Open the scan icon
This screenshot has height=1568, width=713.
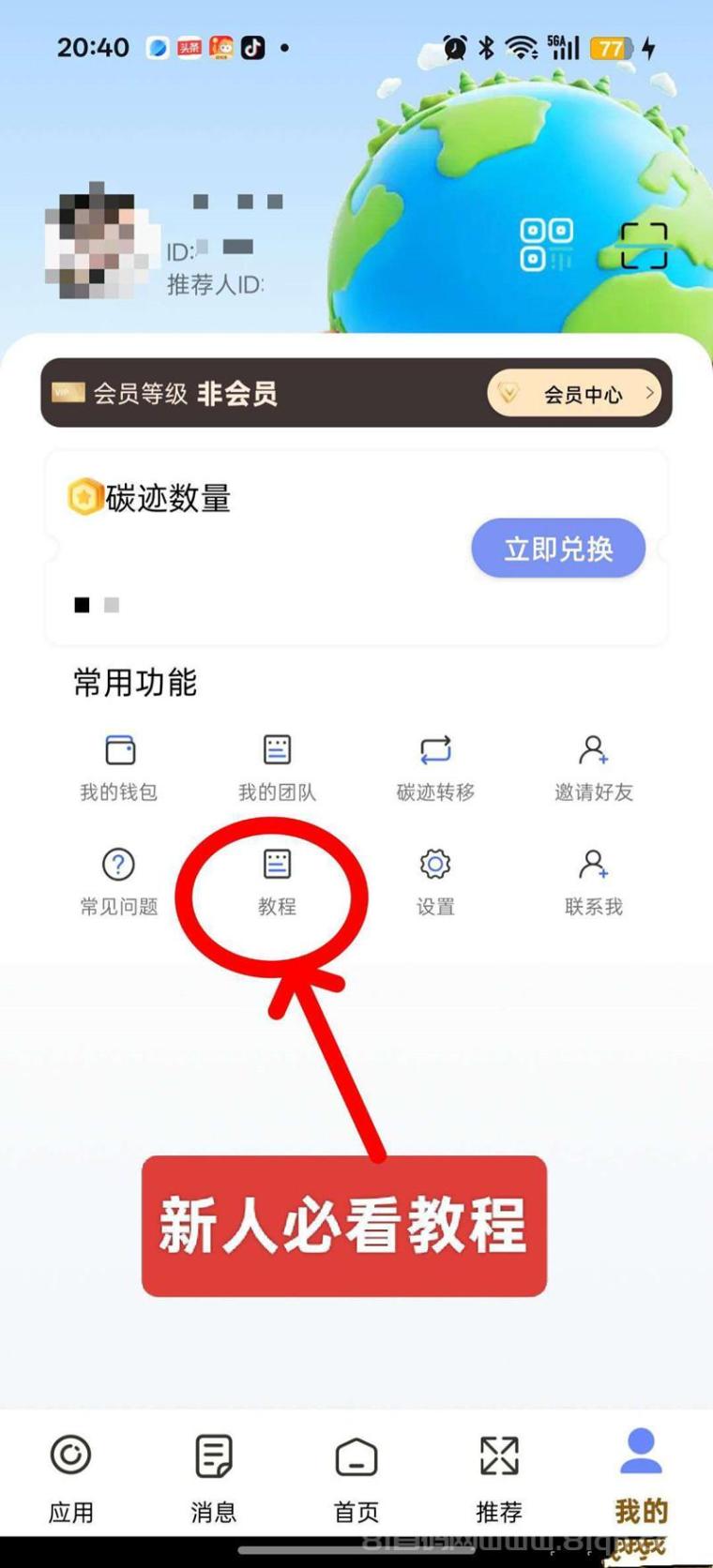645,246
